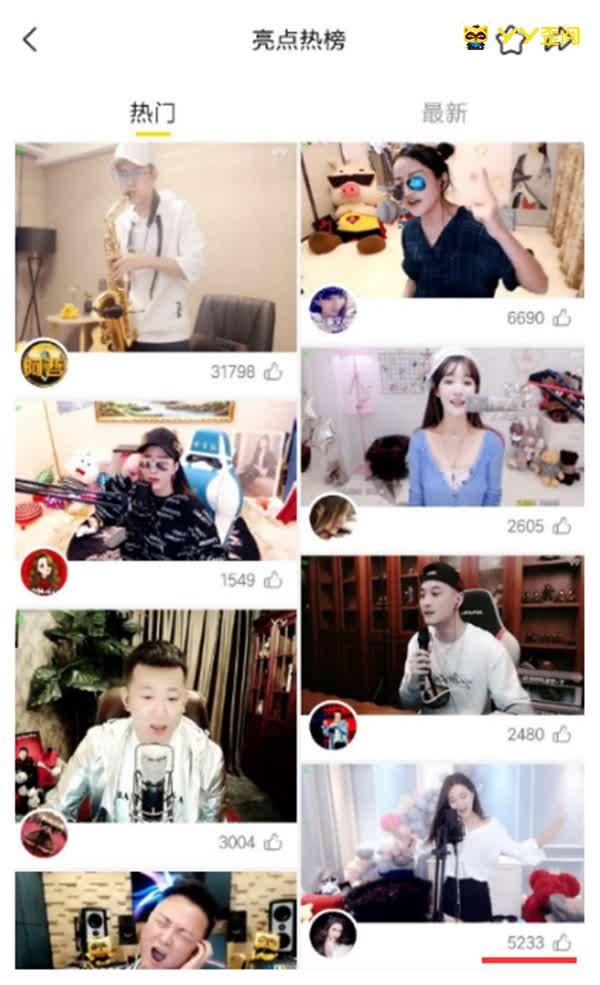Screen dimensions: 600x985
Task: Like the video with 1549 likes
Action: click(273, 580)
